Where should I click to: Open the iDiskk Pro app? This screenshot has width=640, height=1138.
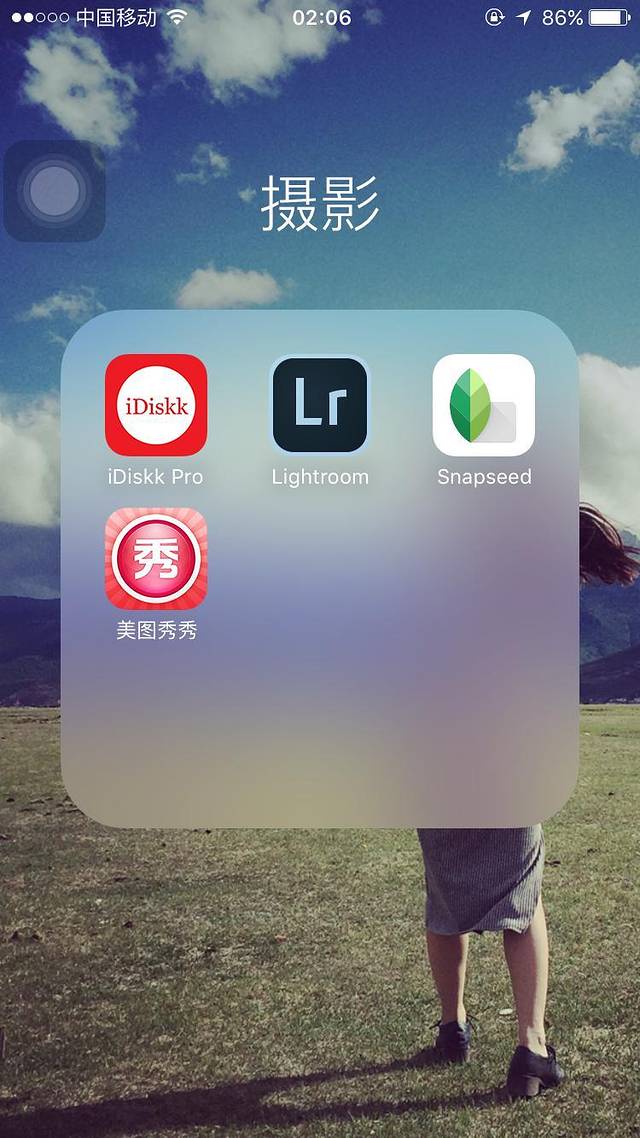click(x=156, y=405)
